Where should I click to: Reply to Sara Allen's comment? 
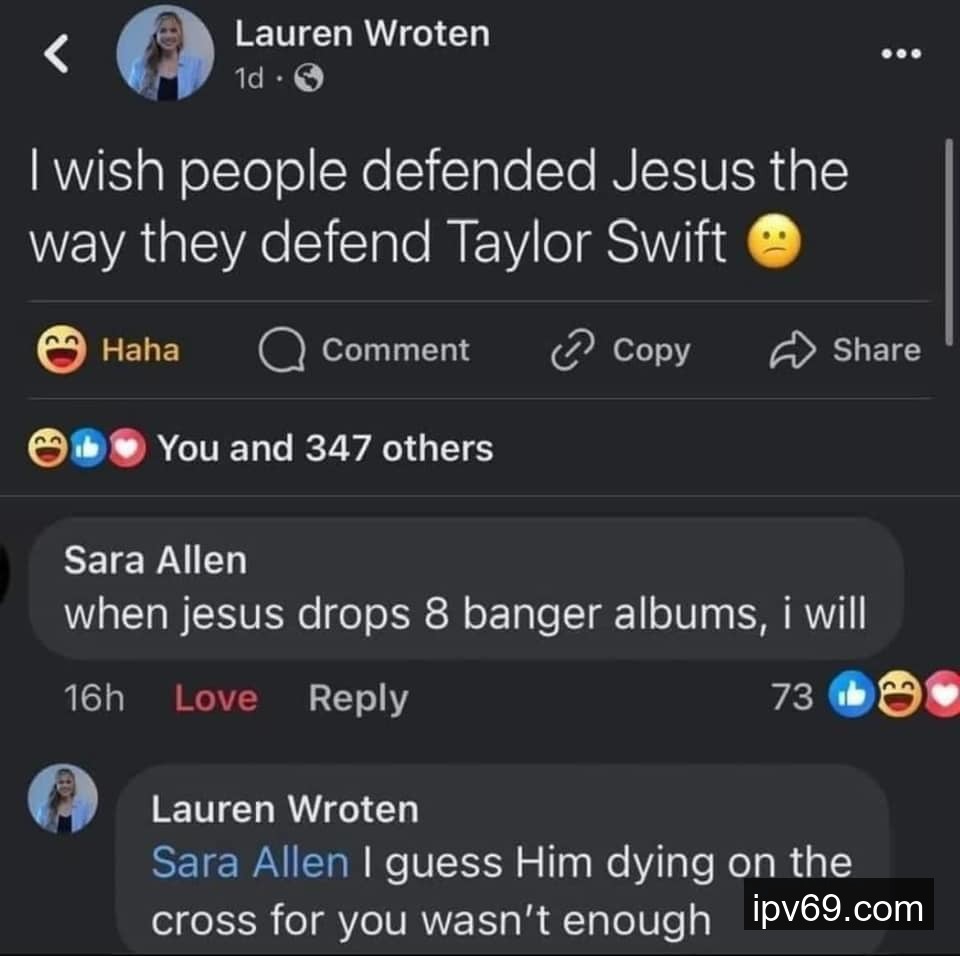[x=358, y=698]
